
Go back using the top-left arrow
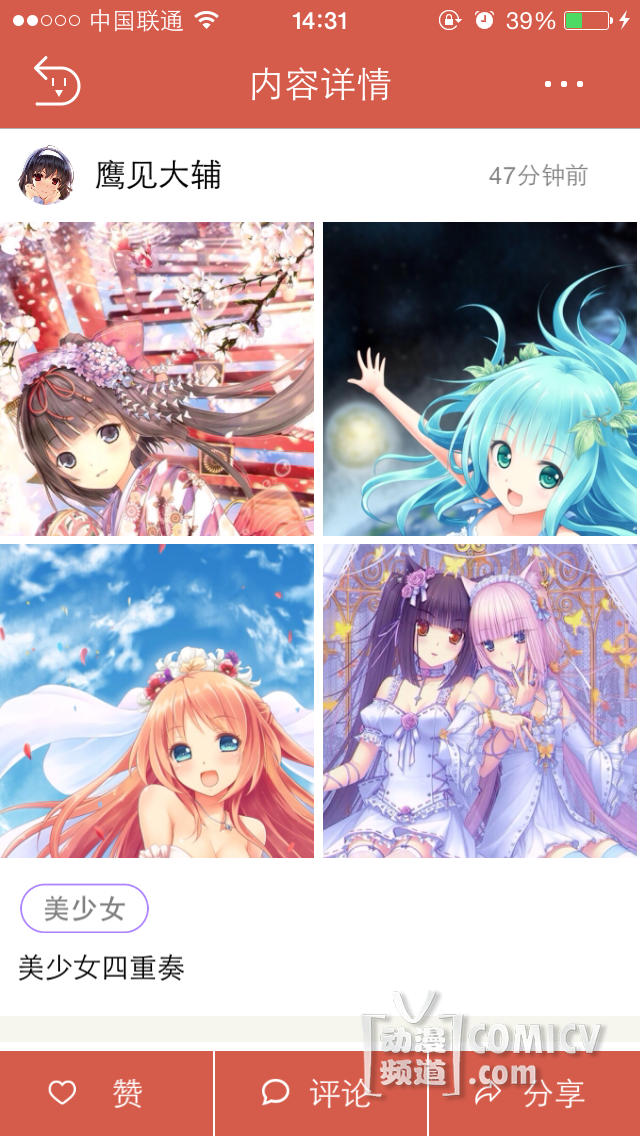(x=56, y=82)
